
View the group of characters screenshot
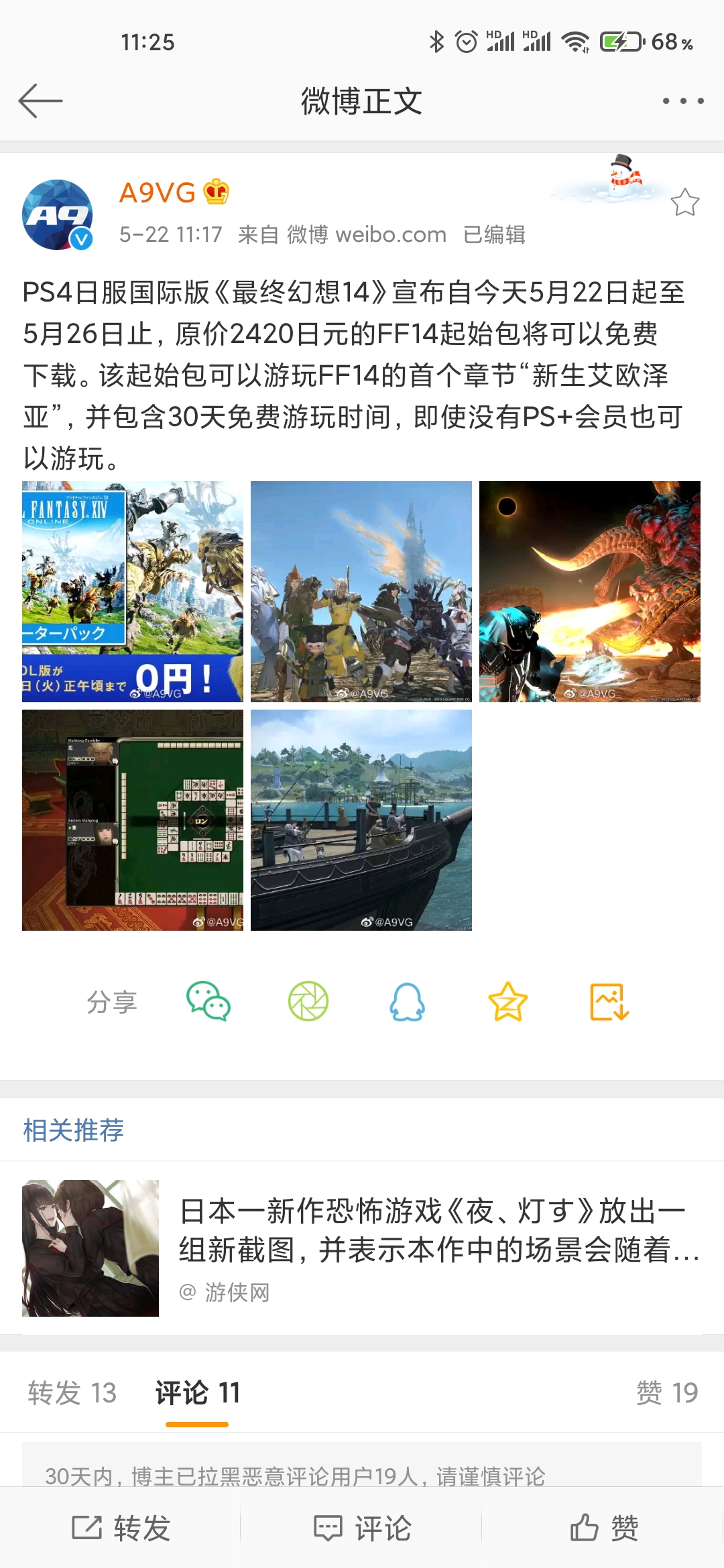pyautogui.click(x=361, y=591)
